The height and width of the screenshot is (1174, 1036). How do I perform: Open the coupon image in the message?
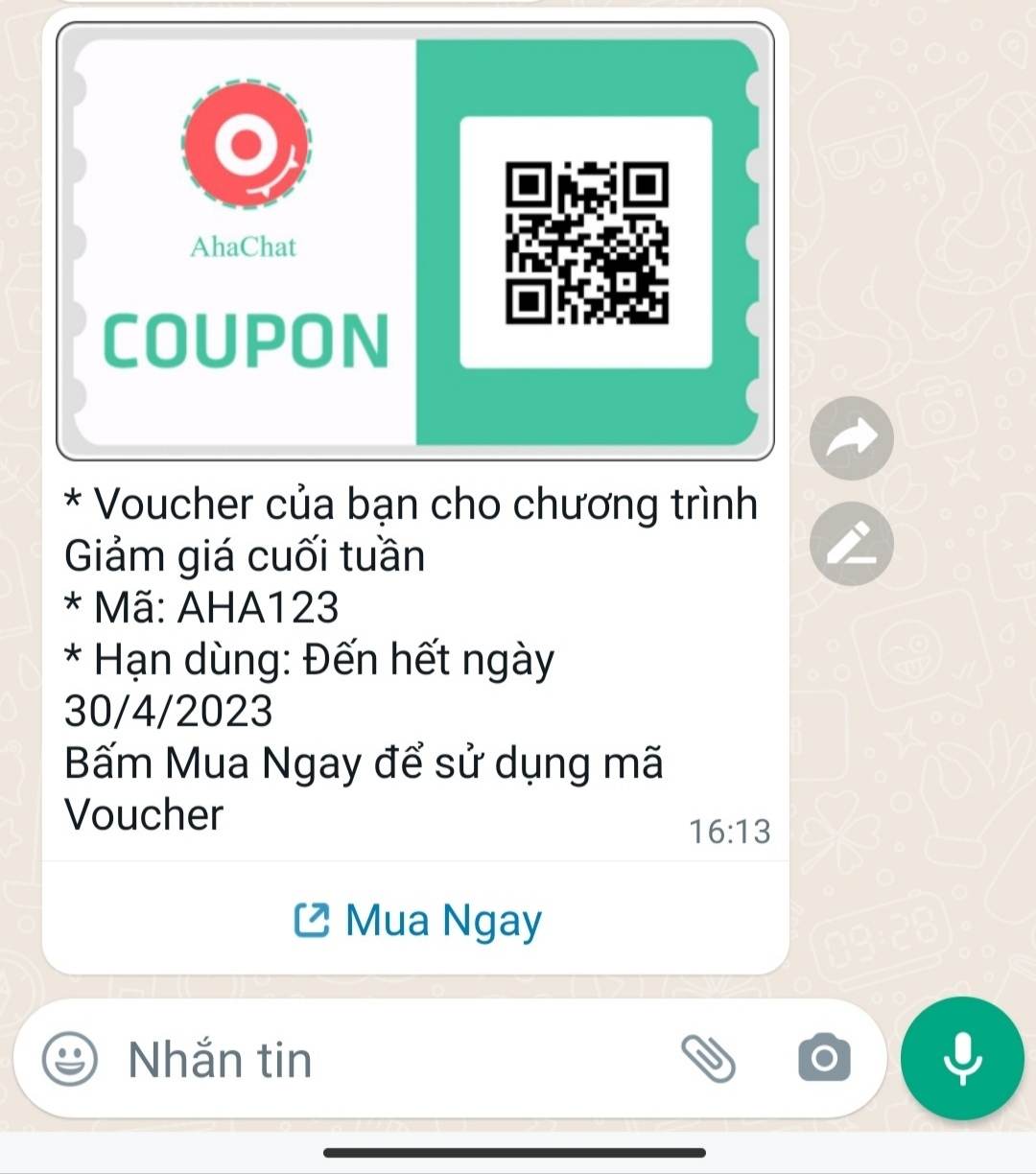point(414,242)
